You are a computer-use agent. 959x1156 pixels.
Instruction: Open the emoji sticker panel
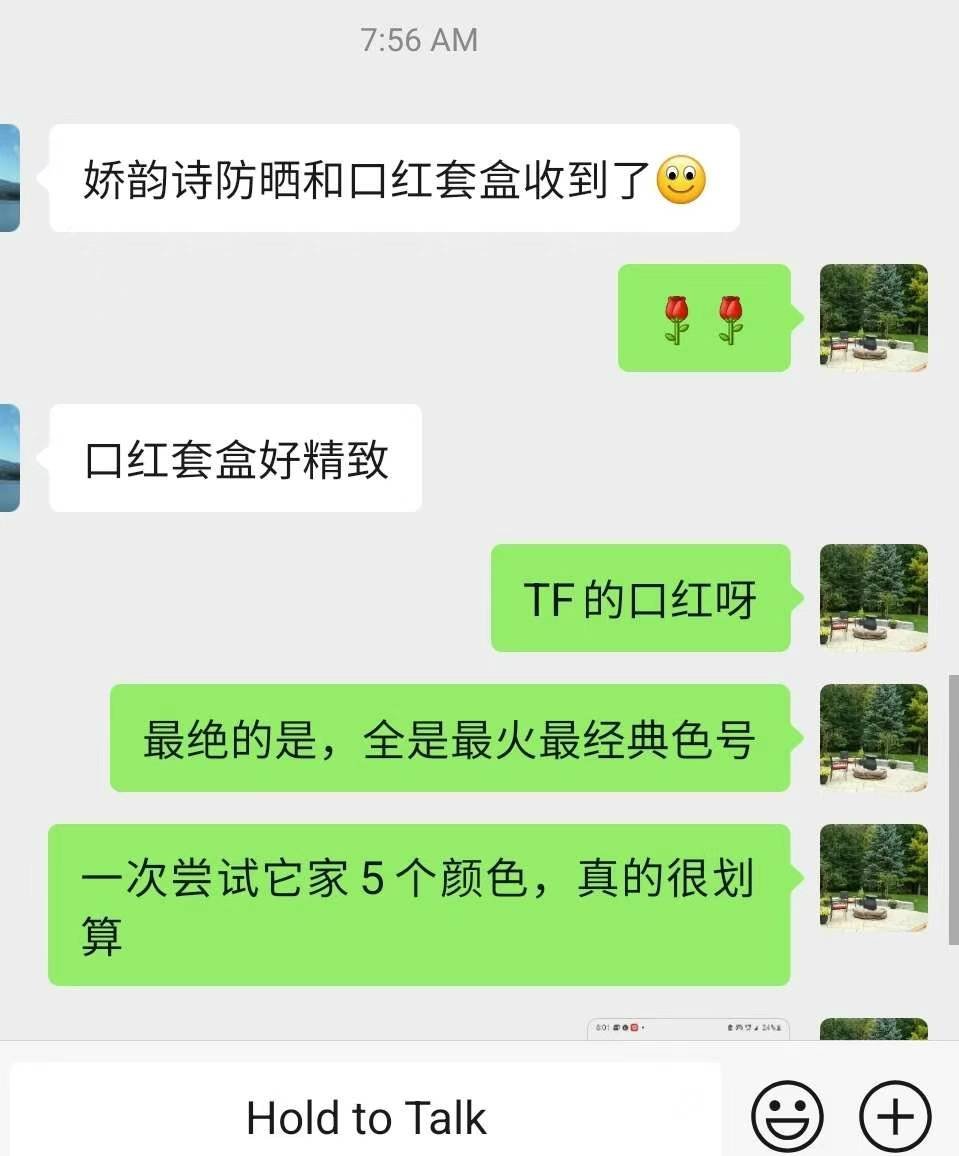787,1116
